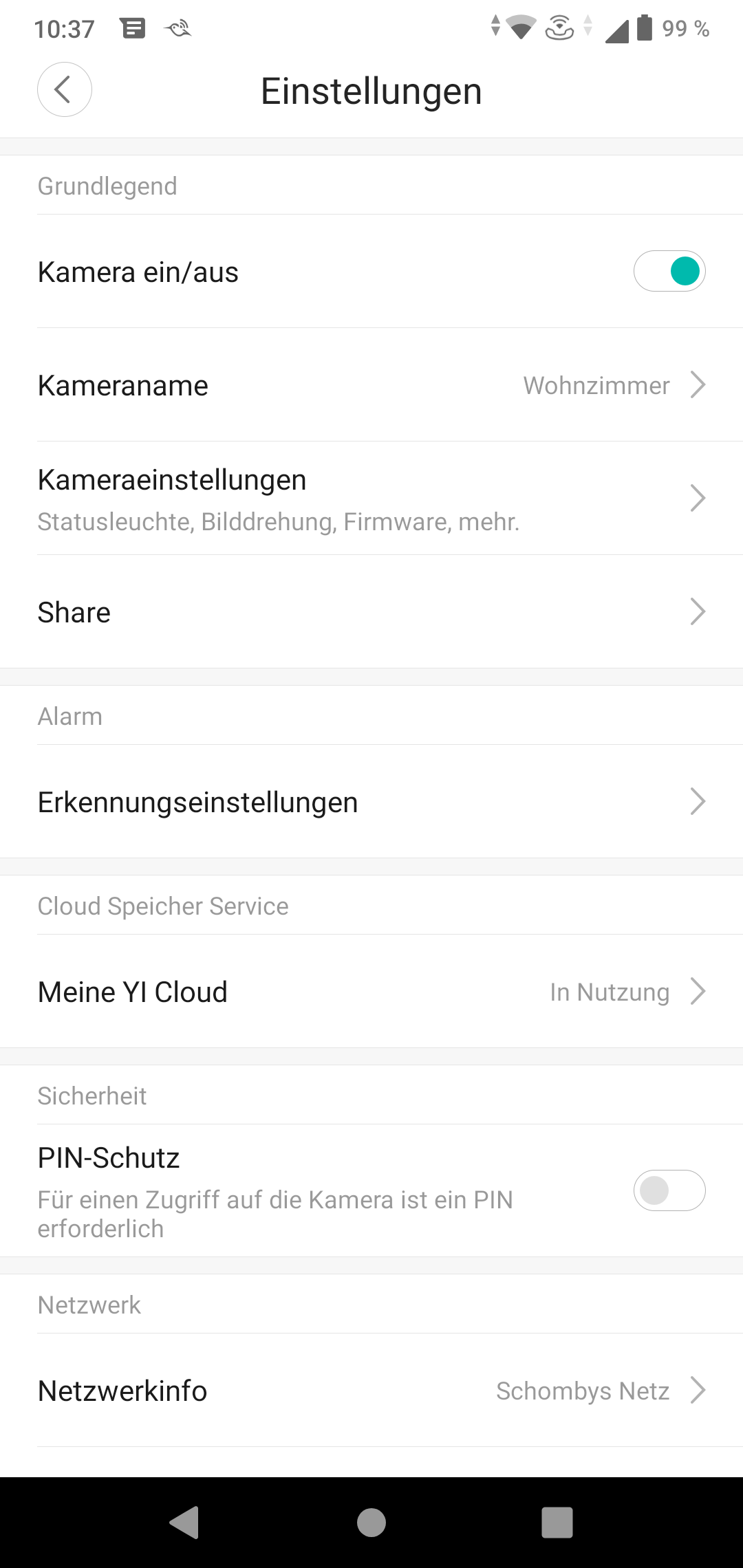Image resolution: width=743 pixels, height=1568 pixels.
Task: Open Netzwerkinfo for Schombys Netz
Action: point(371,1391)
